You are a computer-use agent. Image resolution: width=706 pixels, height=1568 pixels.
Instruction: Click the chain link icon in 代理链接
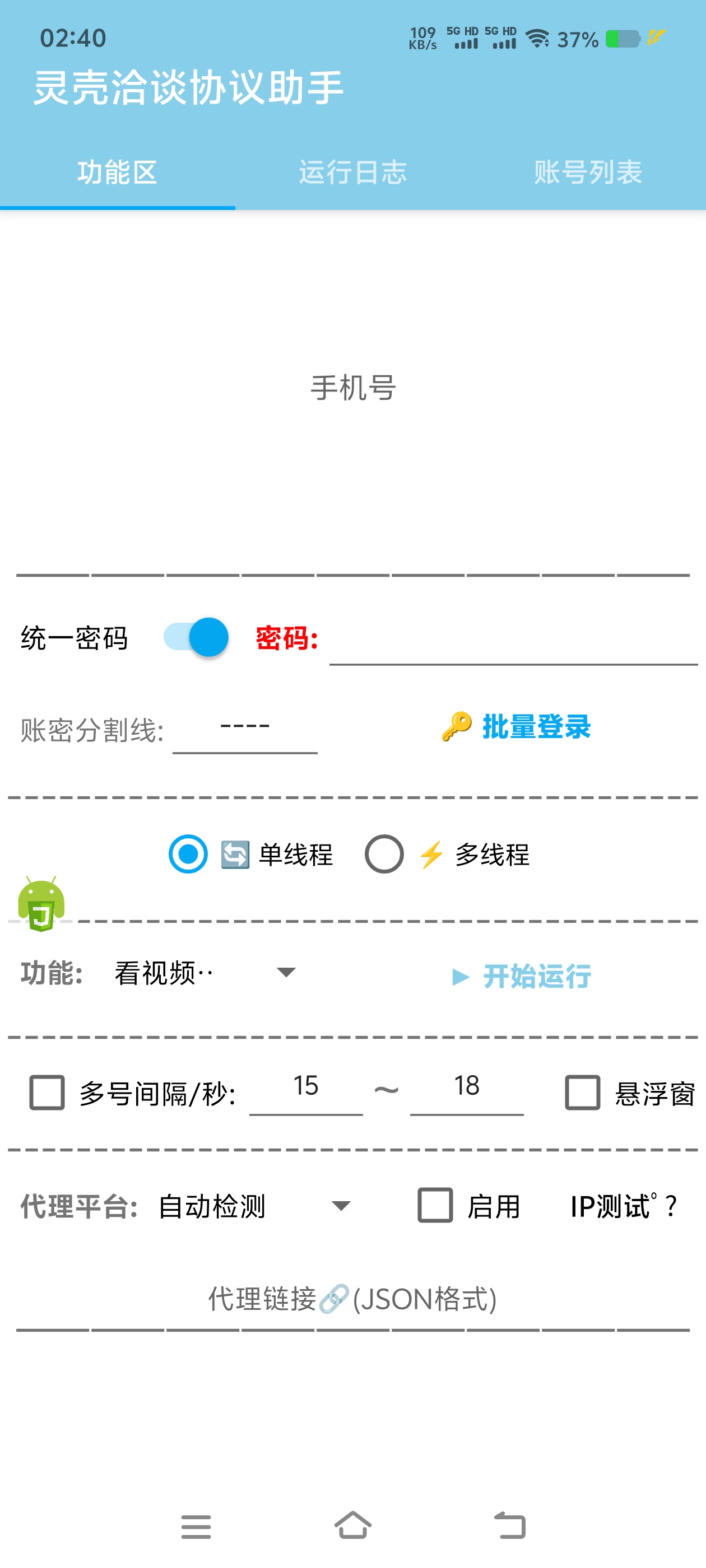pyautogui.click(x=335, y=1300)
